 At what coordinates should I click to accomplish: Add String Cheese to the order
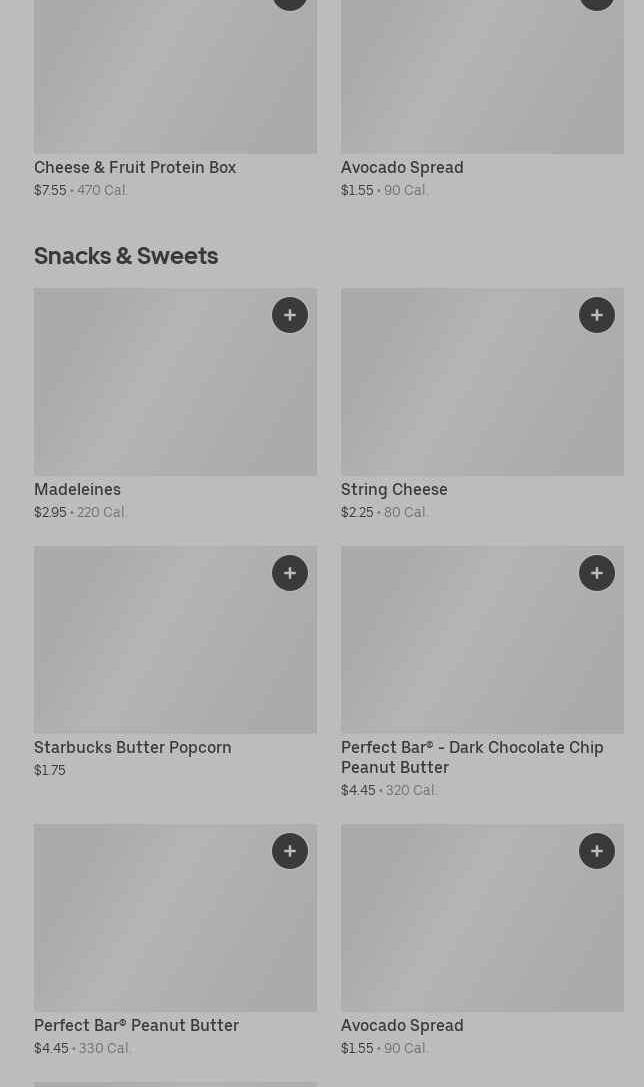597,315
